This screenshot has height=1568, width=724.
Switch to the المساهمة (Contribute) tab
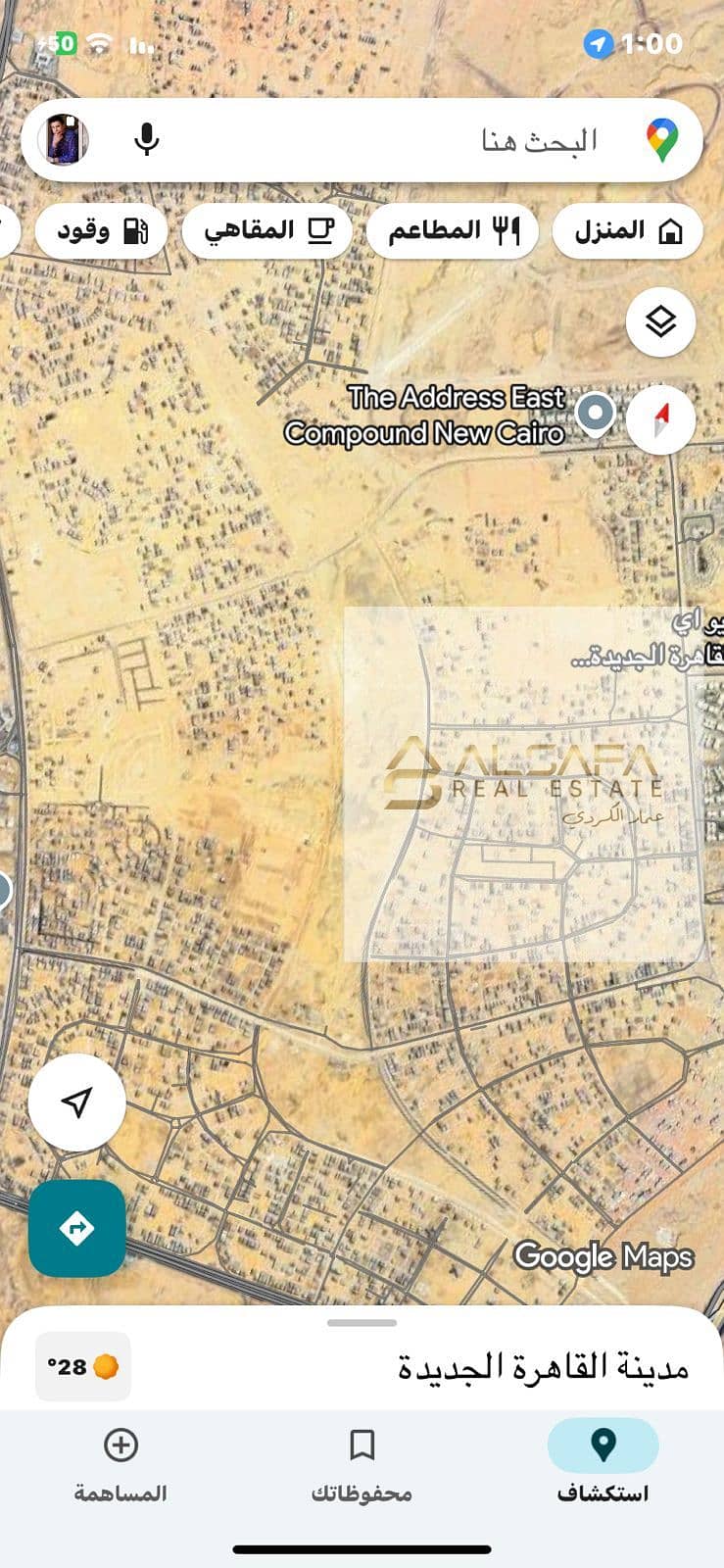121,1460
